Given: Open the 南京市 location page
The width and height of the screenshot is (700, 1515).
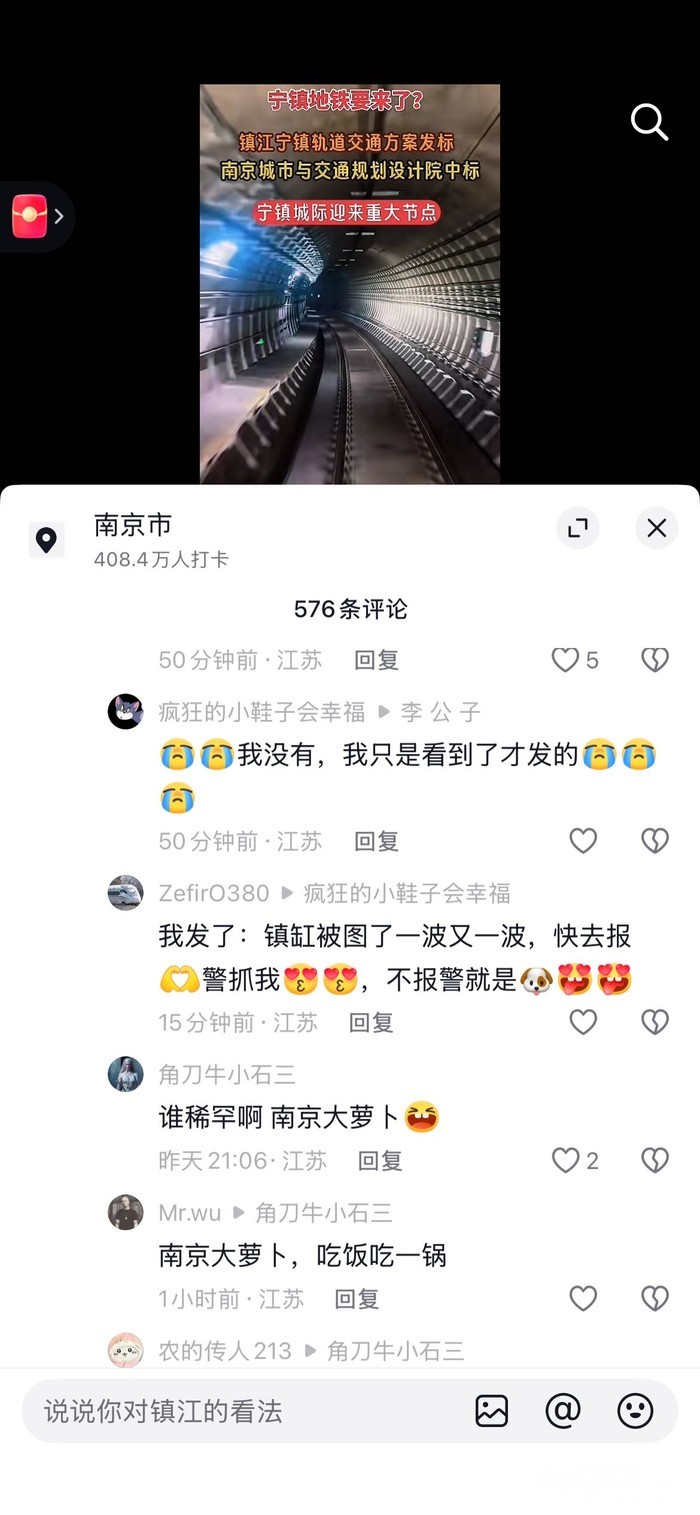Looking at the screenshot, I should pyautogui.click(x=133, y=525).
